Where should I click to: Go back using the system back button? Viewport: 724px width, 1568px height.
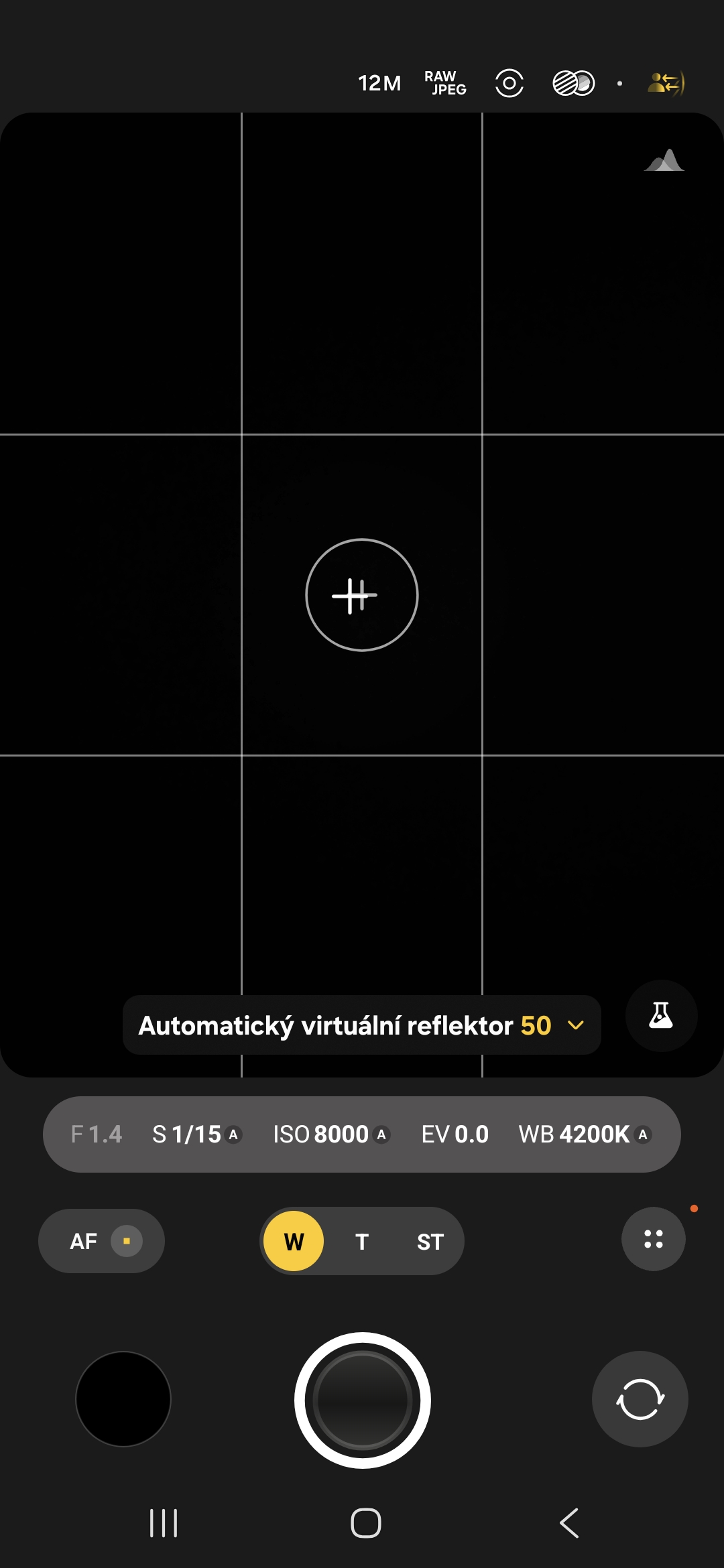(x=569, y=1523)
